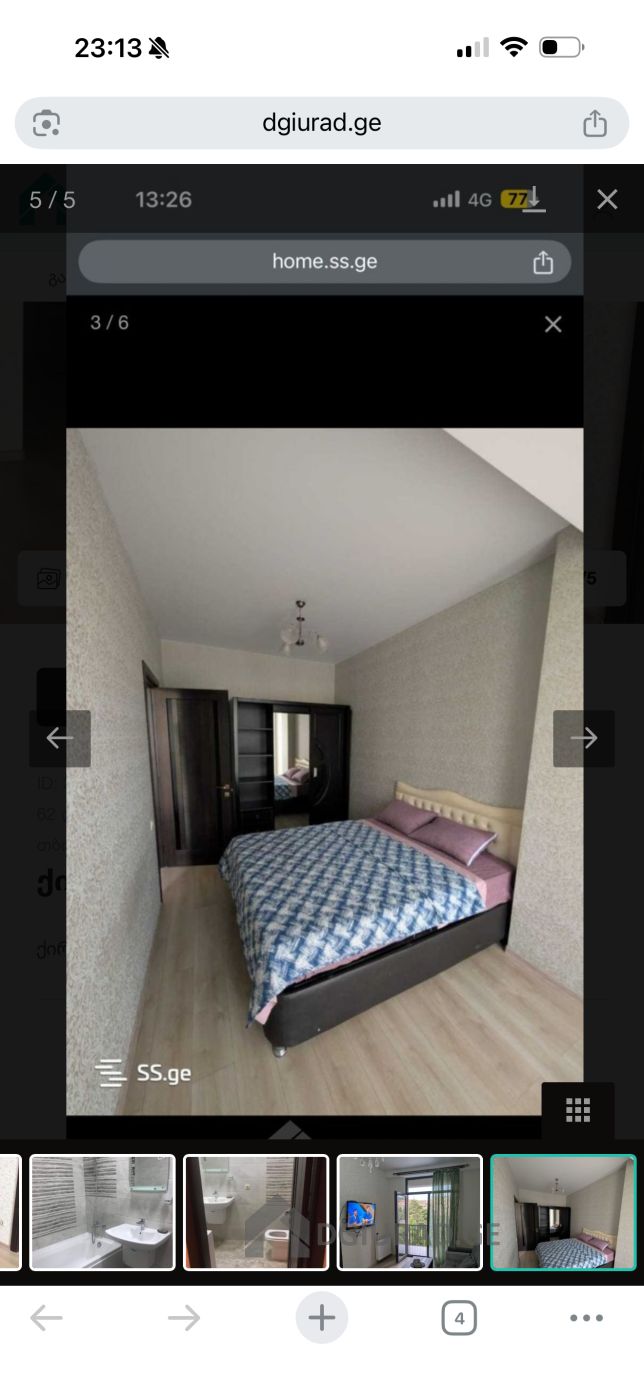Show the previous photo

point(60,739)
